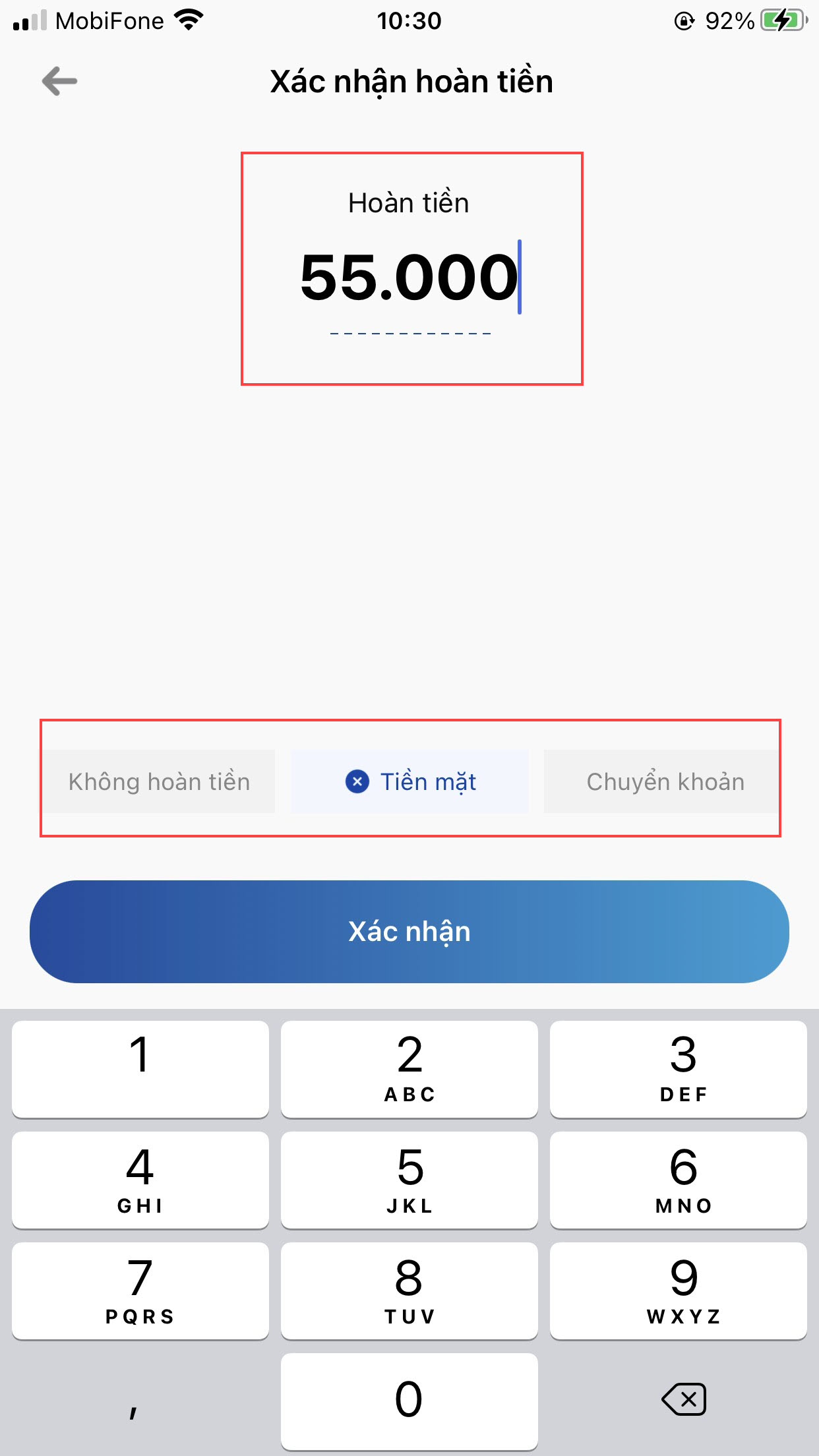The image size is (819, 1456).
Task: Go back using the arrow icon
Action: point(59,81)
